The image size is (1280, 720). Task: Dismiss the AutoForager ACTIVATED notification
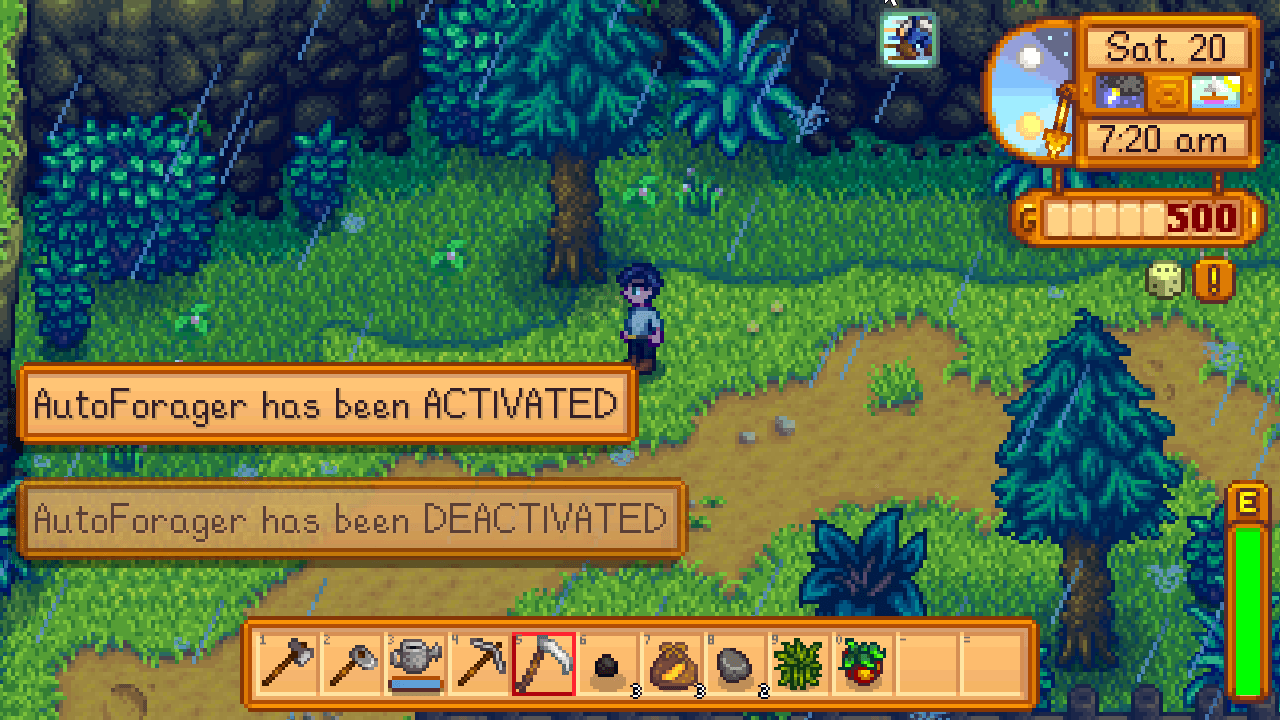point(326,404)
